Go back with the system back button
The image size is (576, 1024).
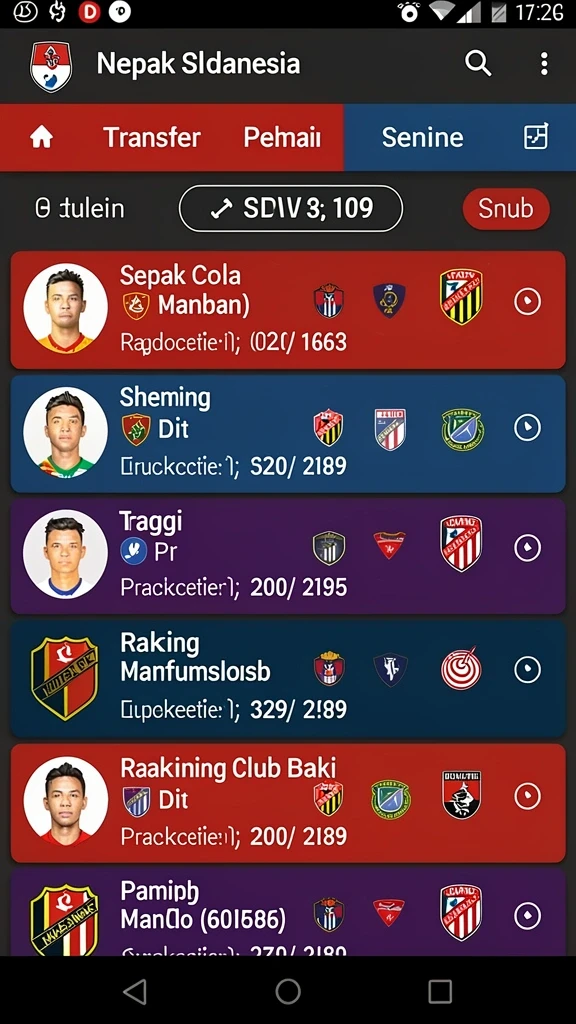coord(135,991)
